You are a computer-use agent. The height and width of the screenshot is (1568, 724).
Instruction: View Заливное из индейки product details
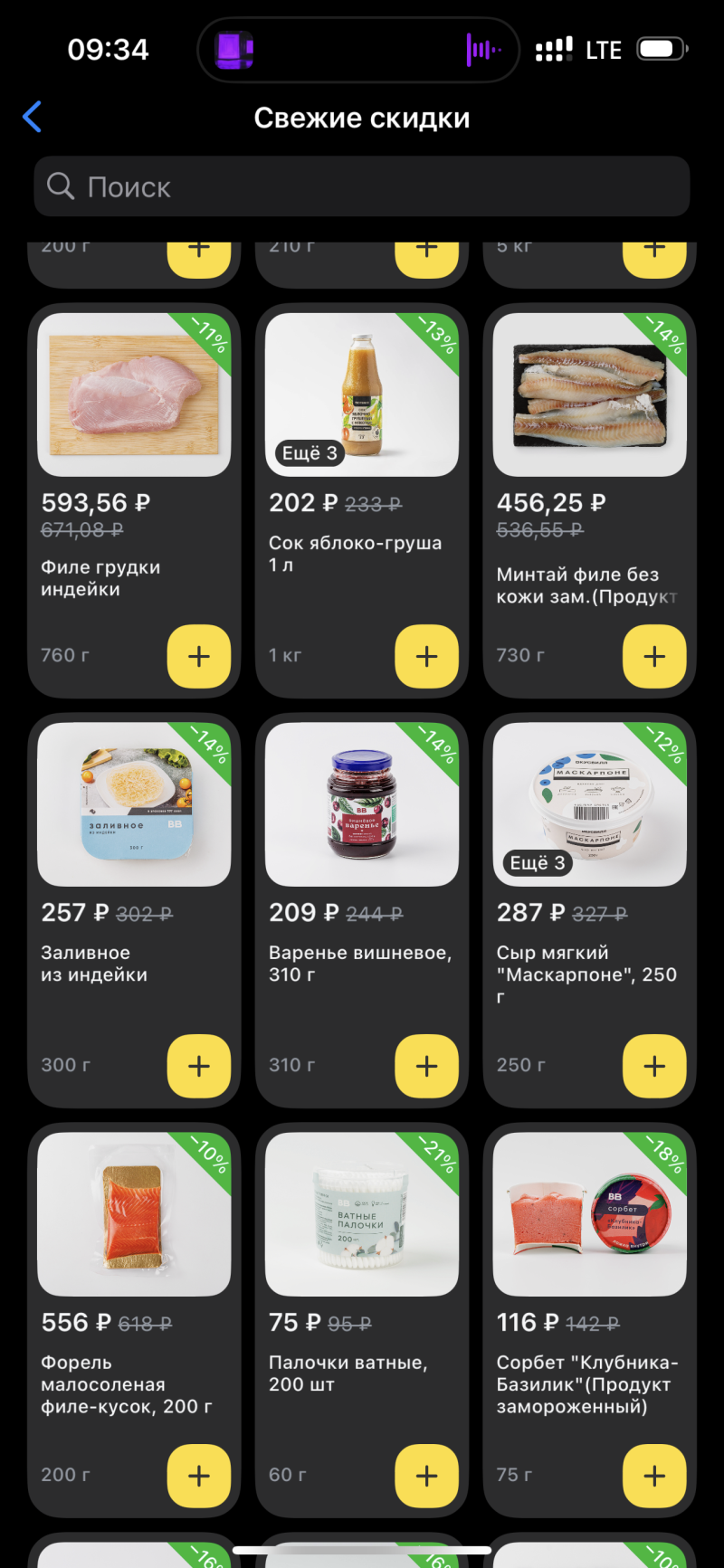point(134,804)
